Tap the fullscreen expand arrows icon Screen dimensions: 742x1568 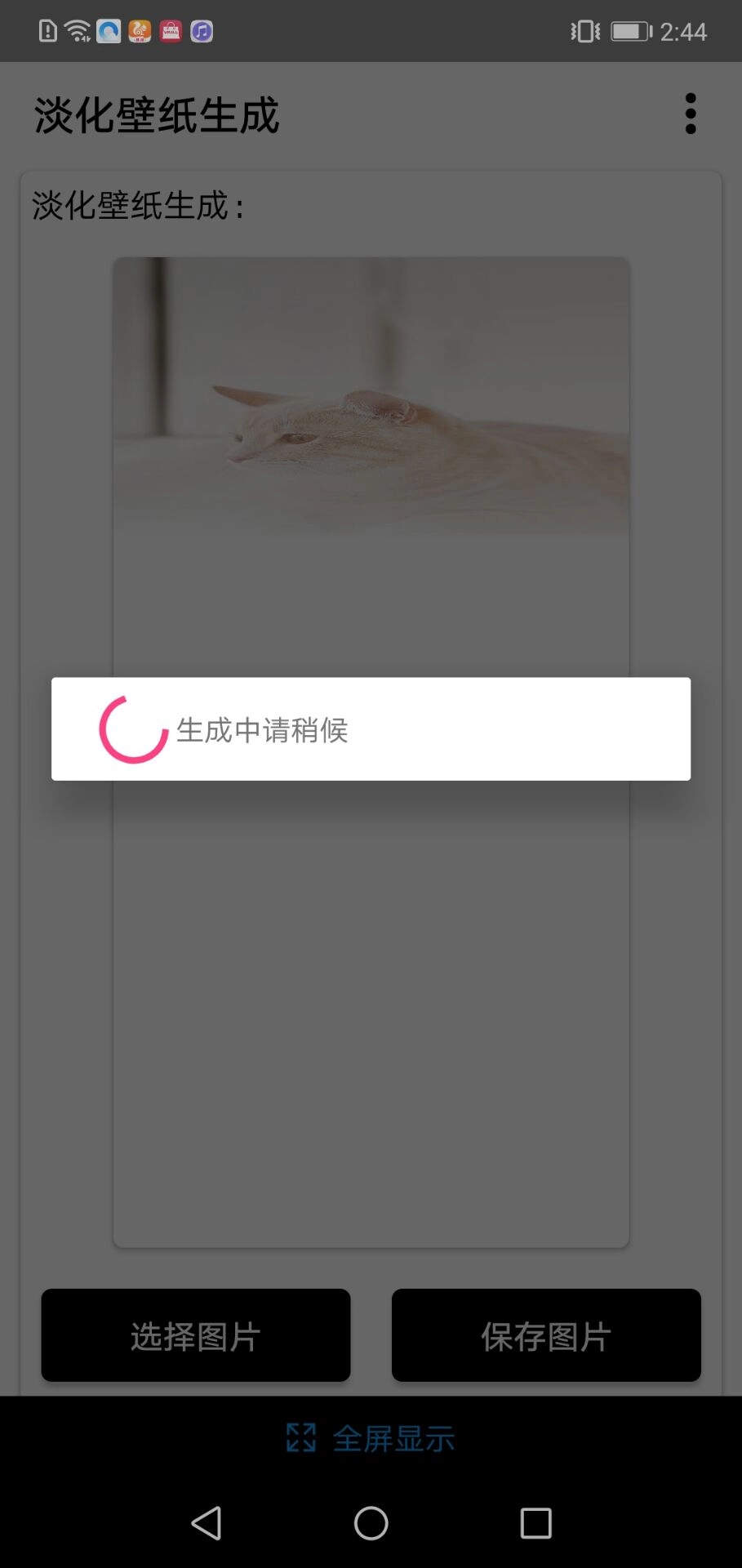click(302, 1436)
